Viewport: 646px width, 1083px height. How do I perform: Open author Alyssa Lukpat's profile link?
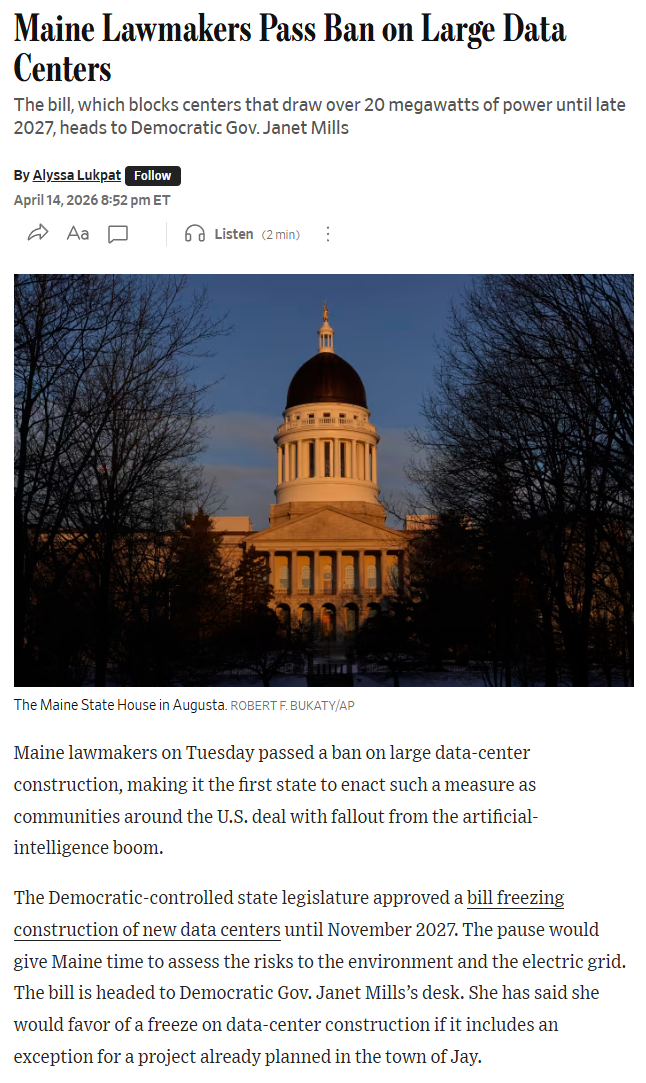77,175
